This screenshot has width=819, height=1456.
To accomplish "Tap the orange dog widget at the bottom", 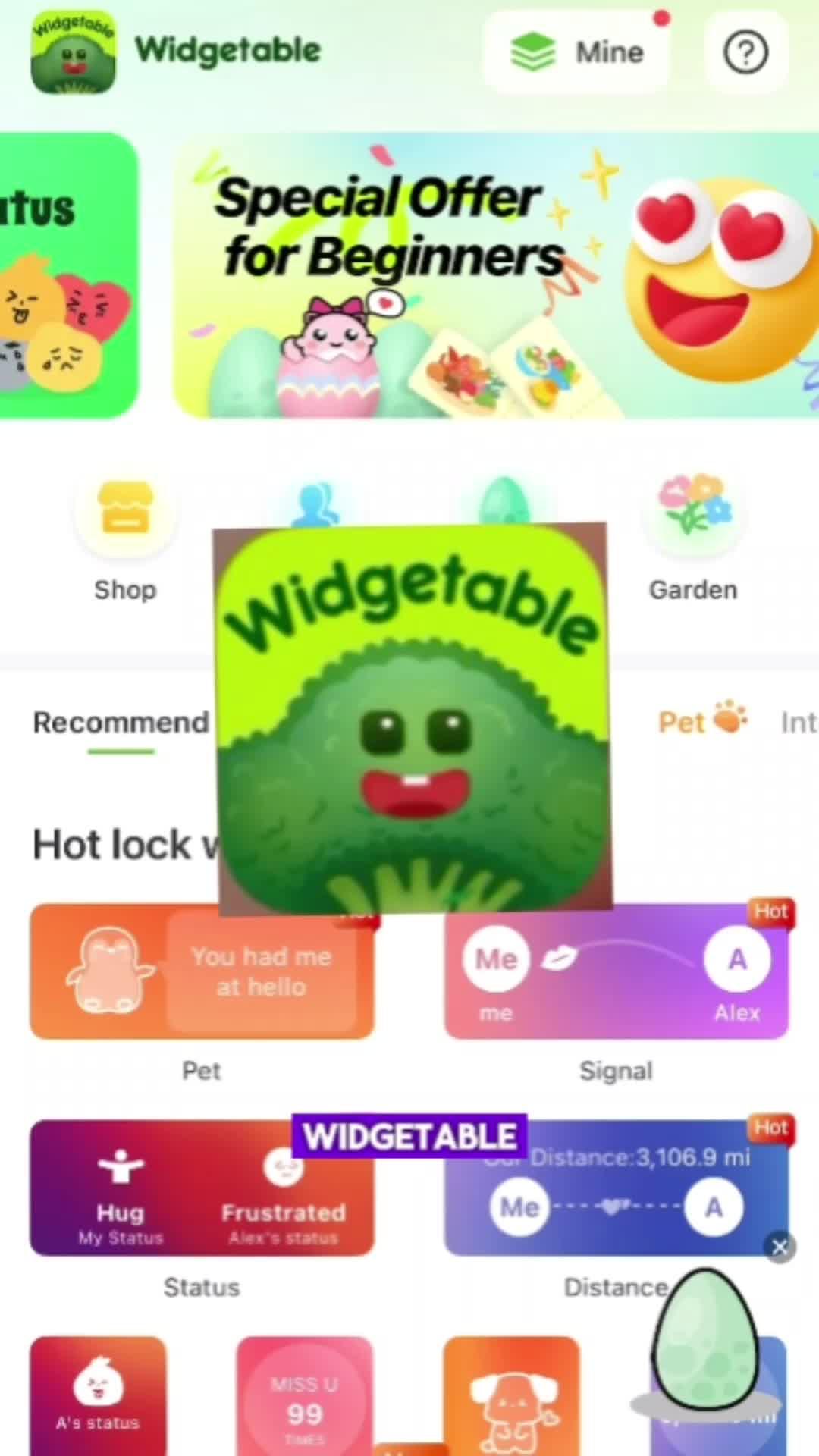I will [513, 1403].
